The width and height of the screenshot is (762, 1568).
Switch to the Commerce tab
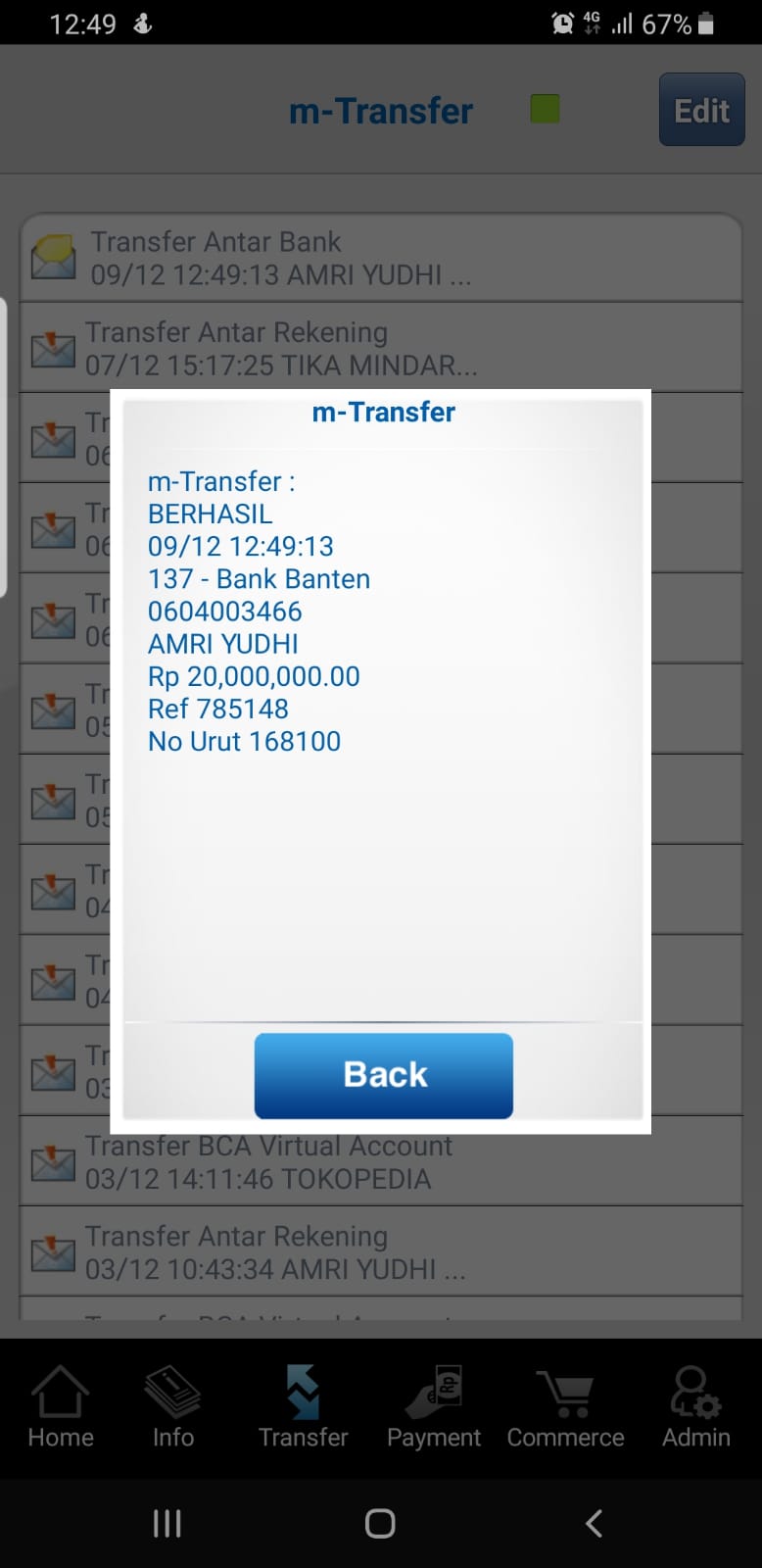pos(565,1408)
